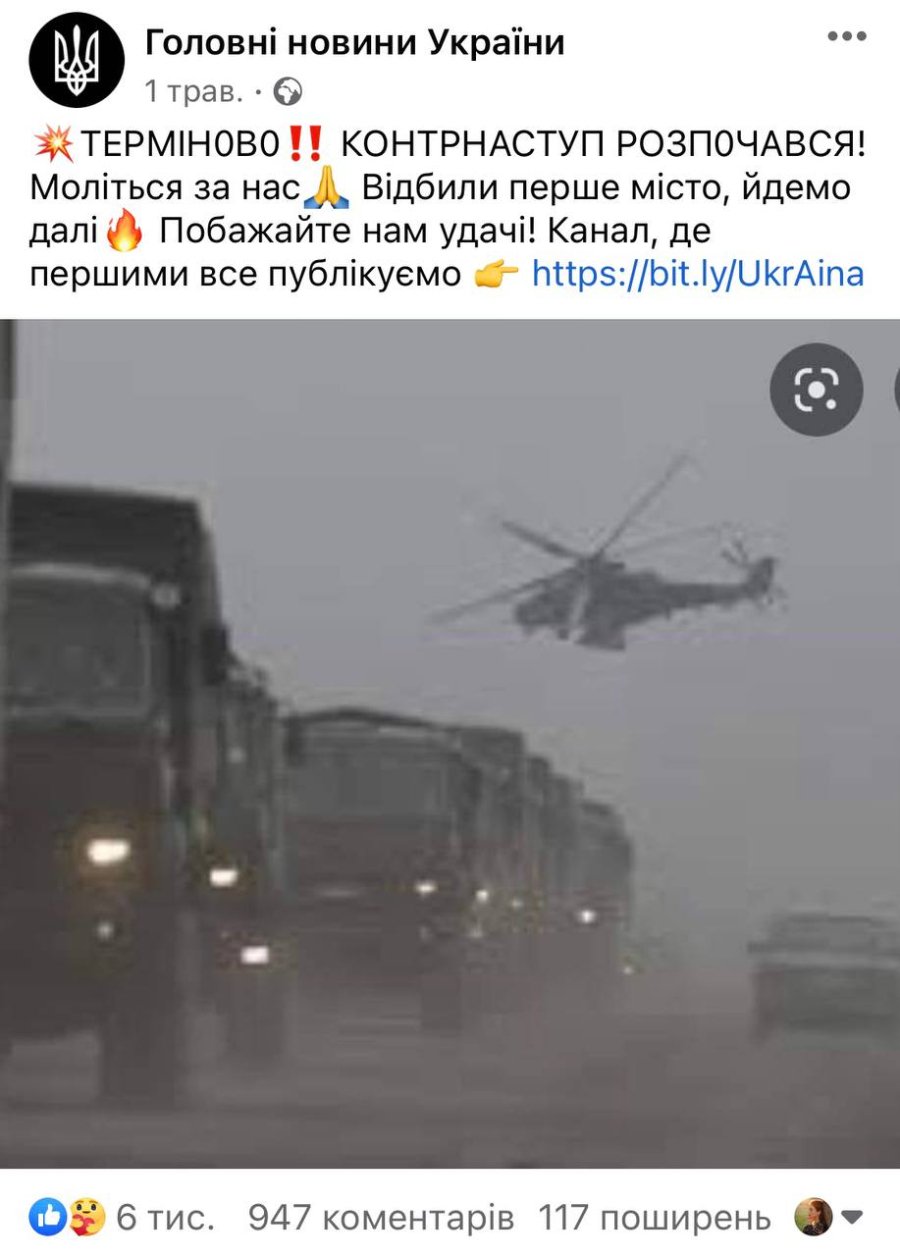
Task: Open Головні новини України page profile picture
Action: pos(77,61)
